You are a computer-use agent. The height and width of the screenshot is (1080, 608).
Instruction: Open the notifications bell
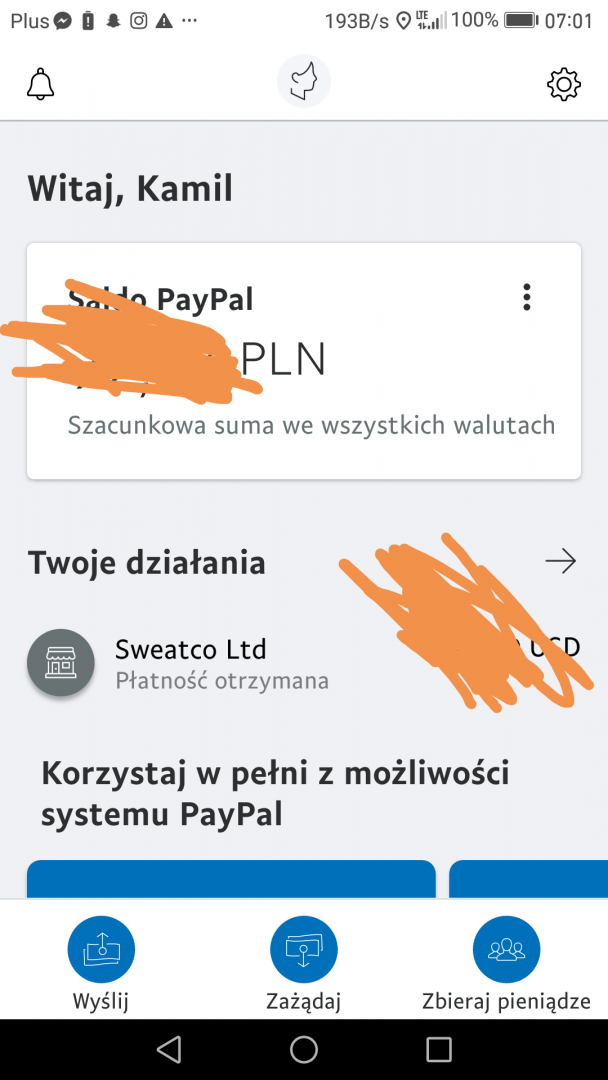(x=40, y=84)
